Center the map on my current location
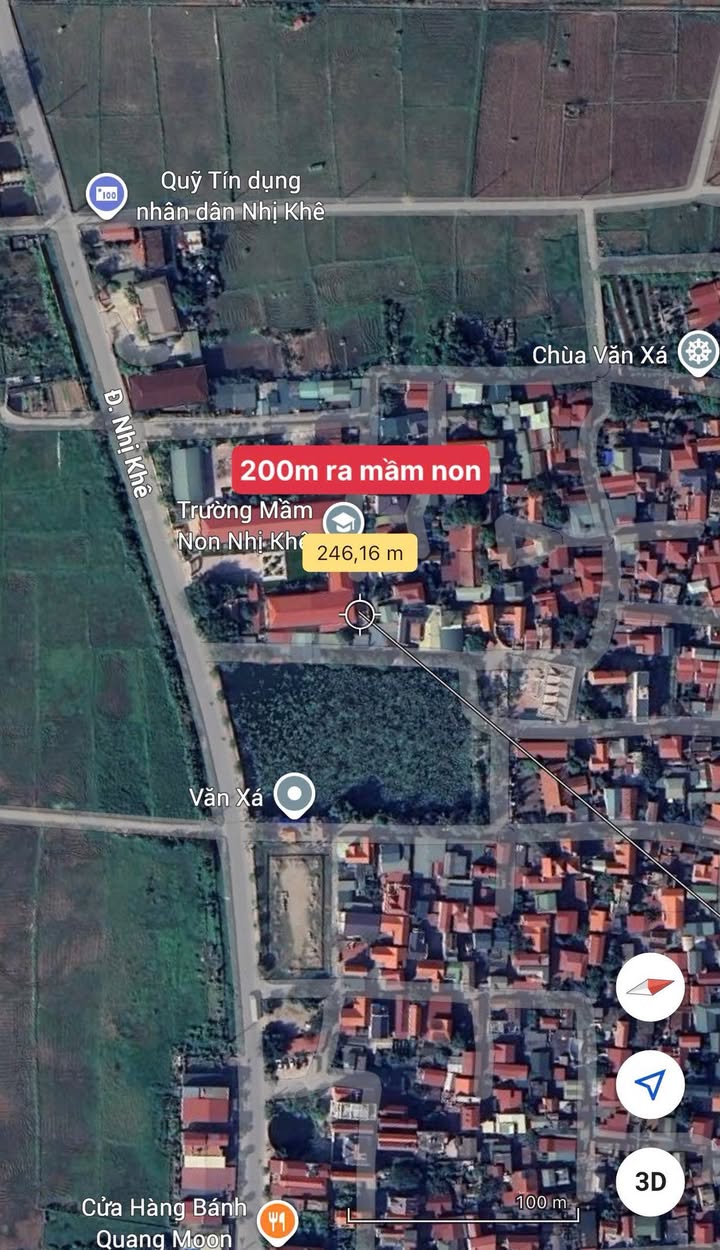This screenshot has height=1250, width=720. [650, 1084]
